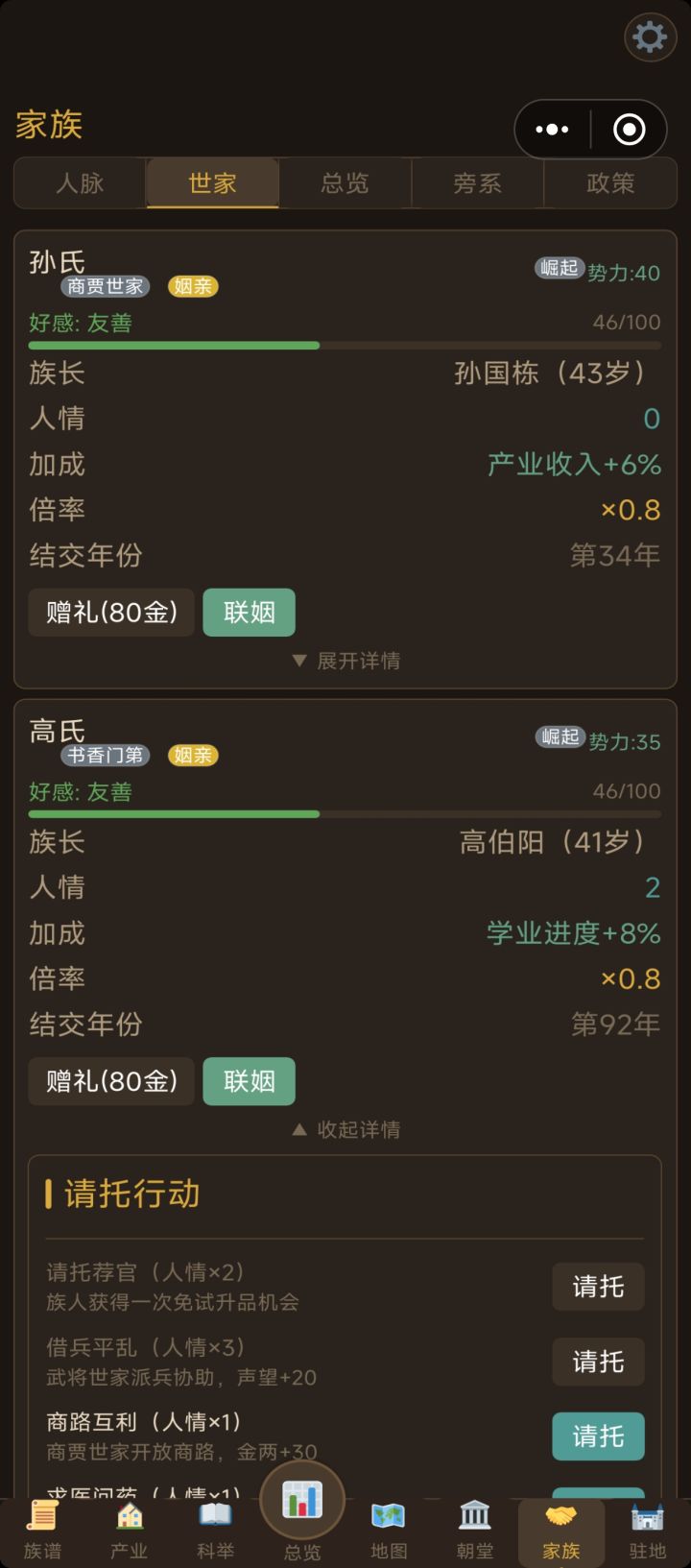The height and width of the screenshot is (1568, 691).
Task: Open the 政策 tab
Action: (610, 183)
